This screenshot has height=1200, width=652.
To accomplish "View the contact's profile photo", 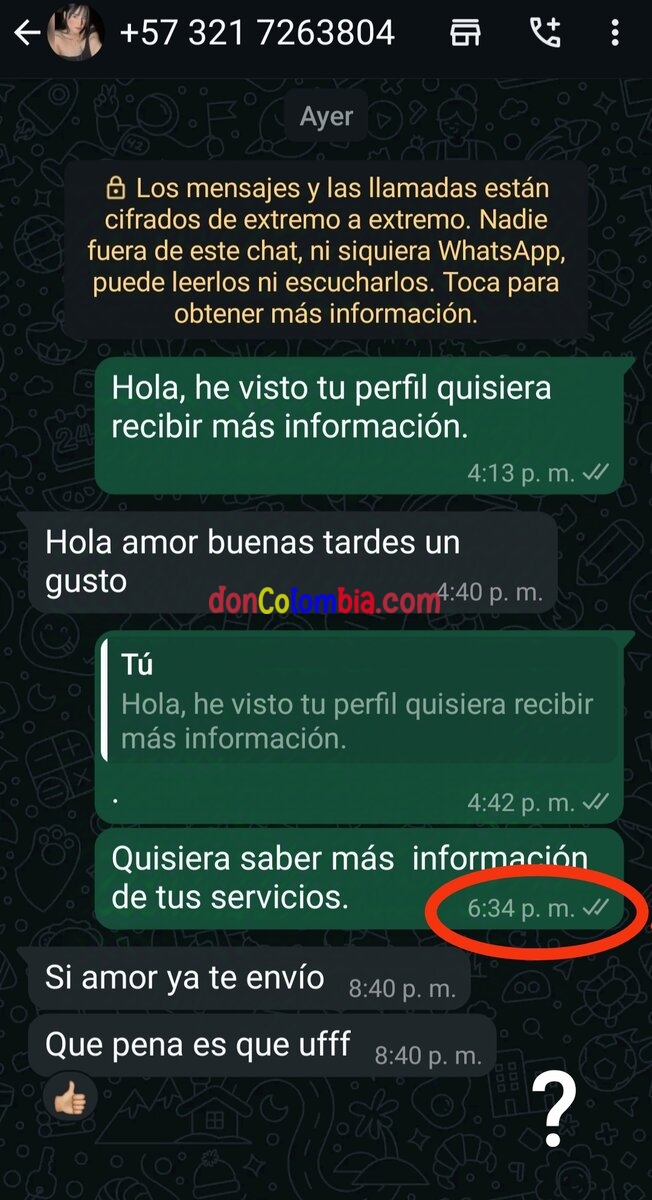I will [x=78, y=34].
